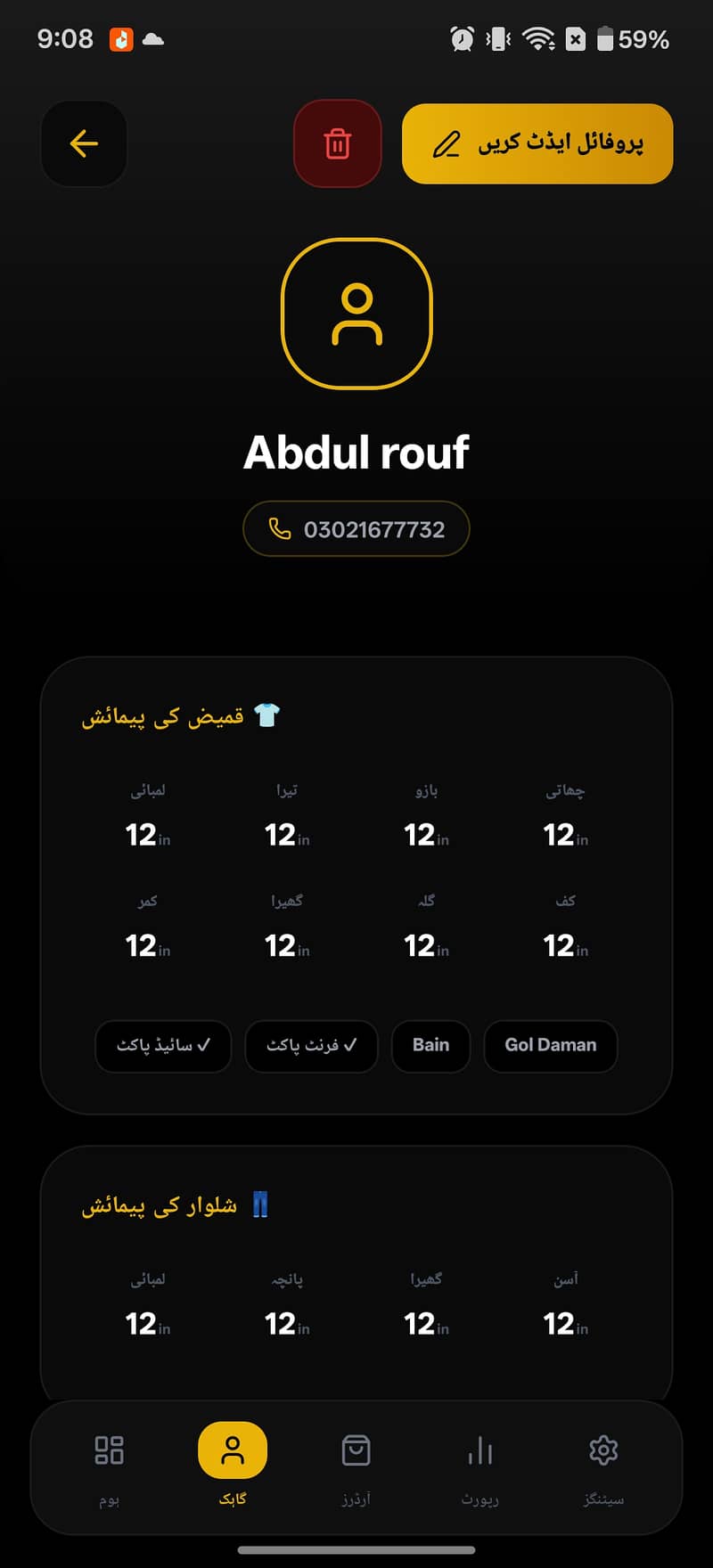
Task: Toggle the فرنٹ پاکٹ checked chip
Action: (x=310, y=1047)
